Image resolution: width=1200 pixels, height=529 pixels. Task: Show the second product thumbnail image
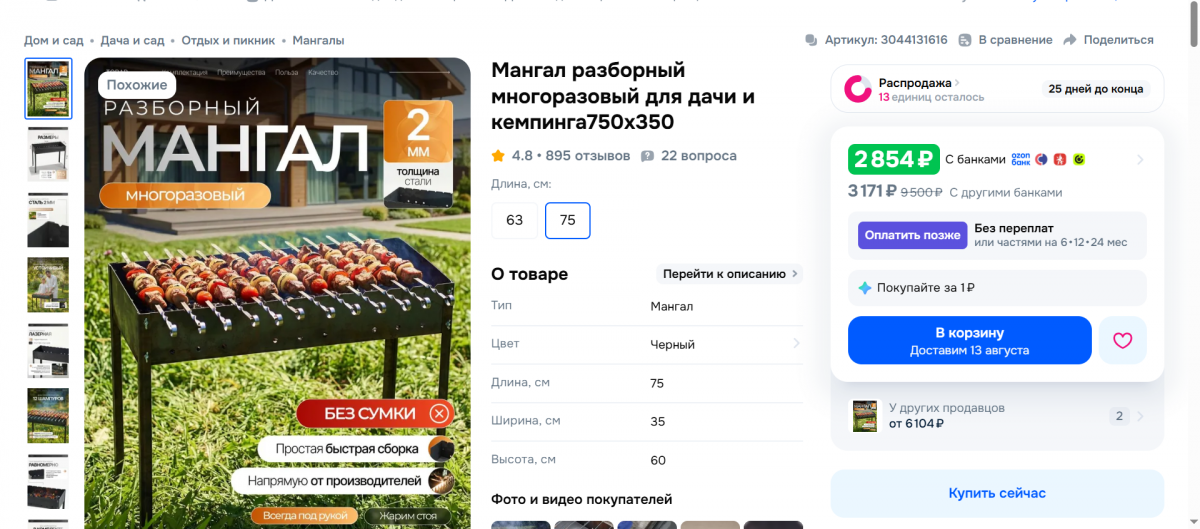click(x=48, y=154)
